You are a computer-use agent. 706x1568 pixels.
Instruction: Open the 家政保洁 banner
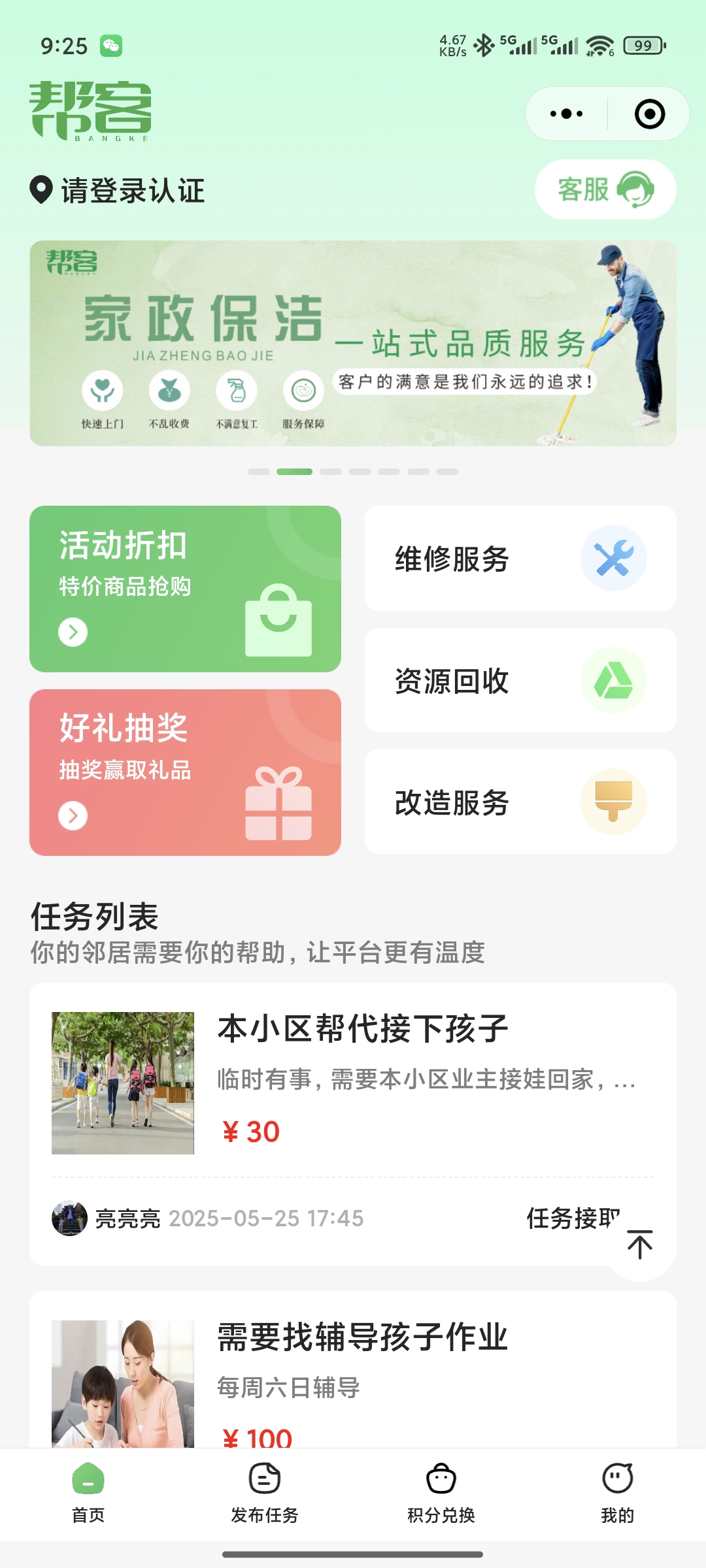pyautogui.click(x=353, y=343)
